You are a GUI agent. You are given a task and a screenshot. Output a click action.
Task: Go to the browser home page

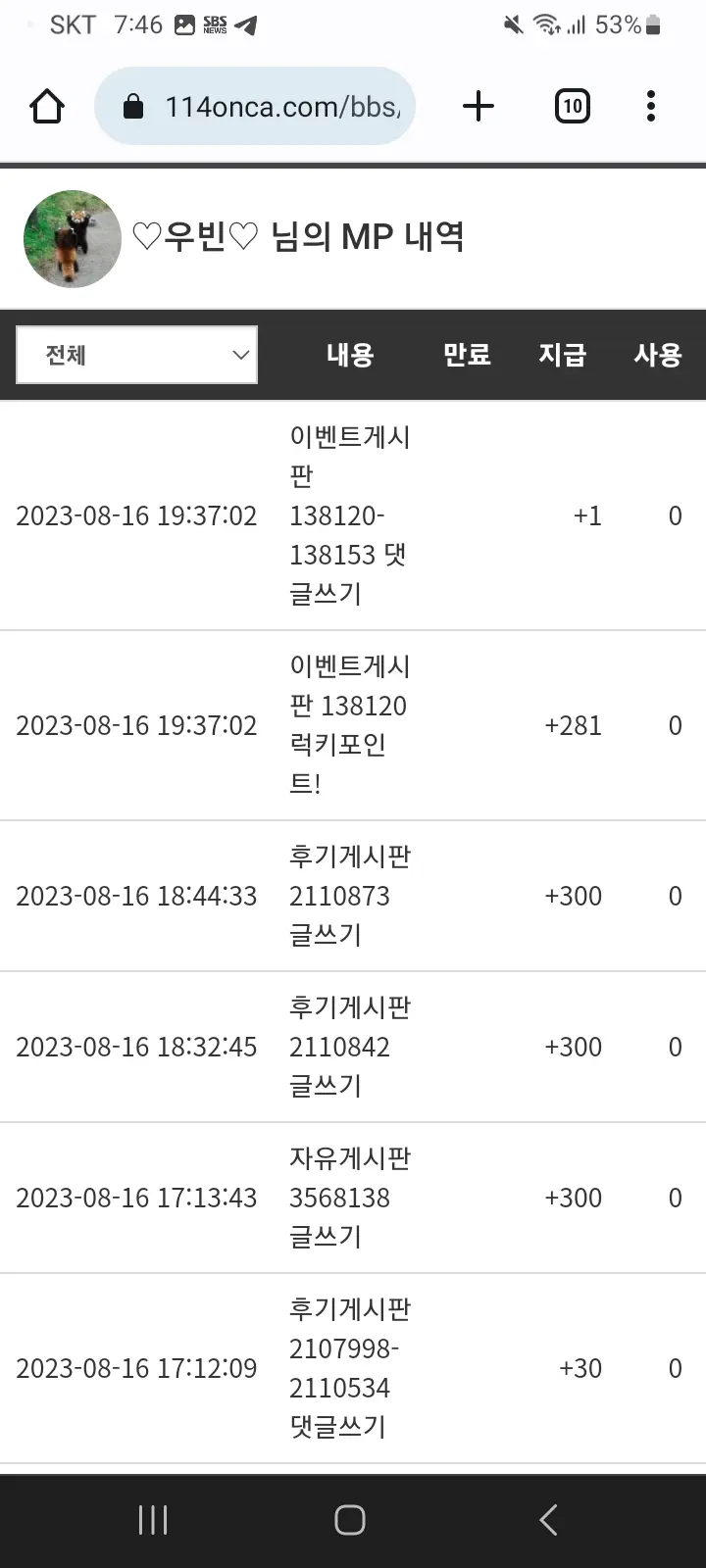47,106
